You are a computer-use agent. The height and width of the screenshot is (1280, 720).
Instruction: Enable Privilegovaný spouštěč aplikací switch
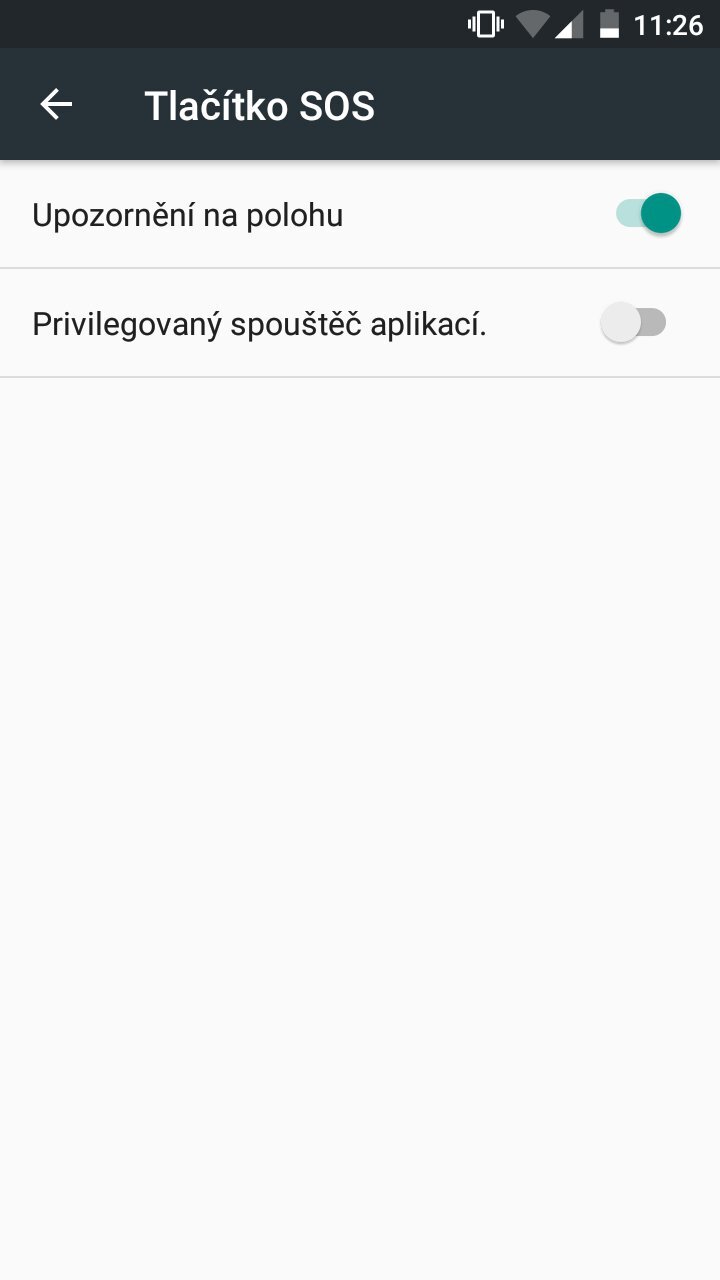point(634,323)
